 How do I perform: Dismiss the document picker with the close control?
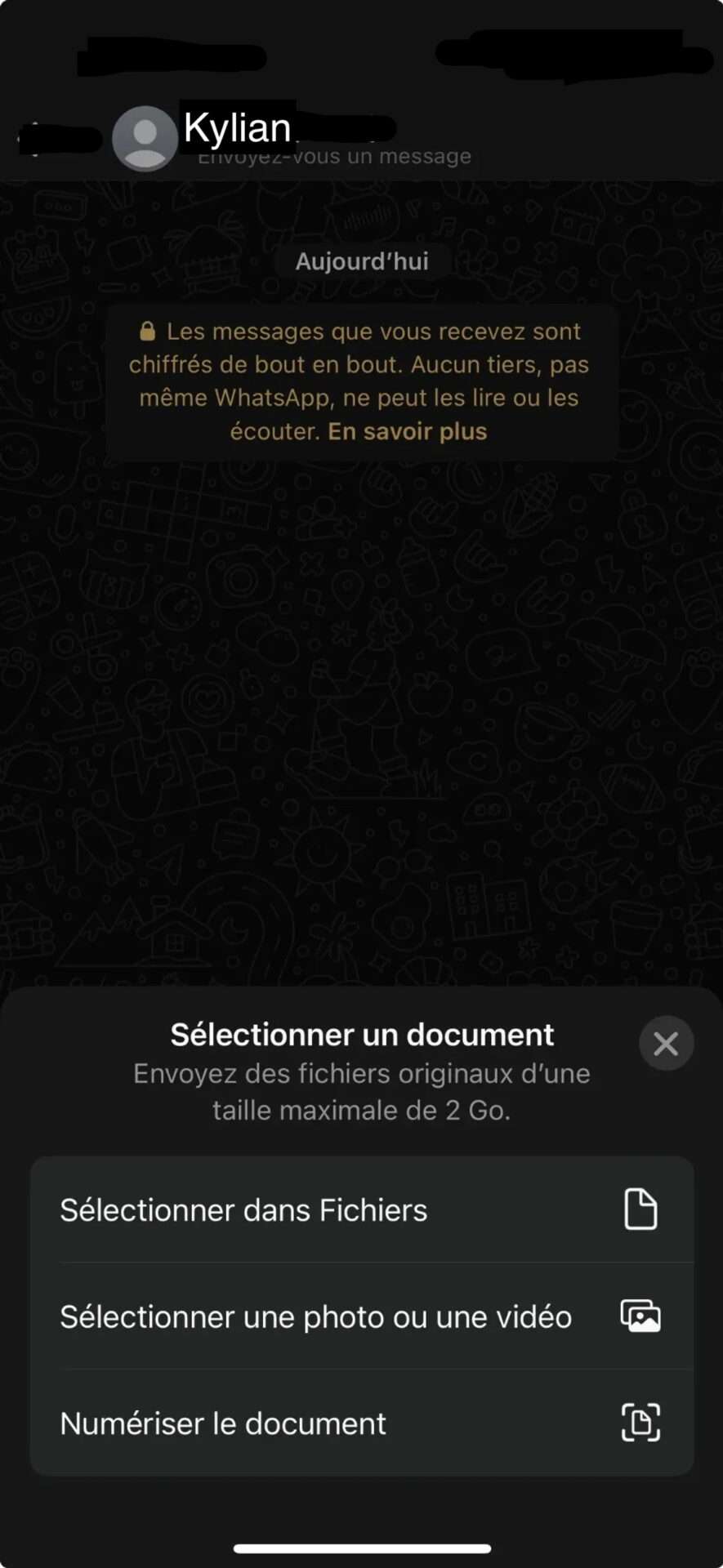(666, 1043)
